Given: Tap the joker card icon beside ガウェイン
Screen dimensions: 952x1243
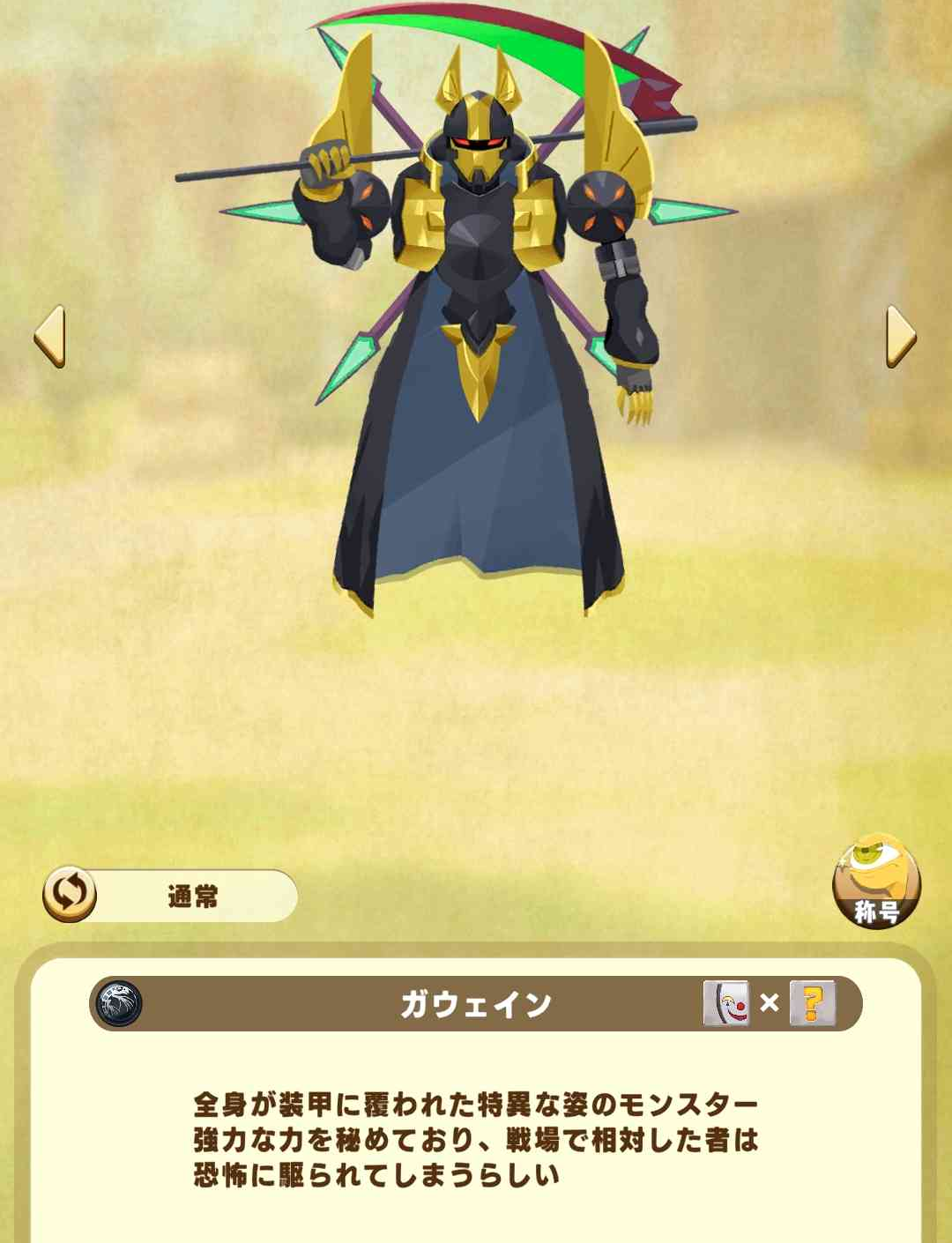Looking at the screenshot, I should coord(725,1003).
